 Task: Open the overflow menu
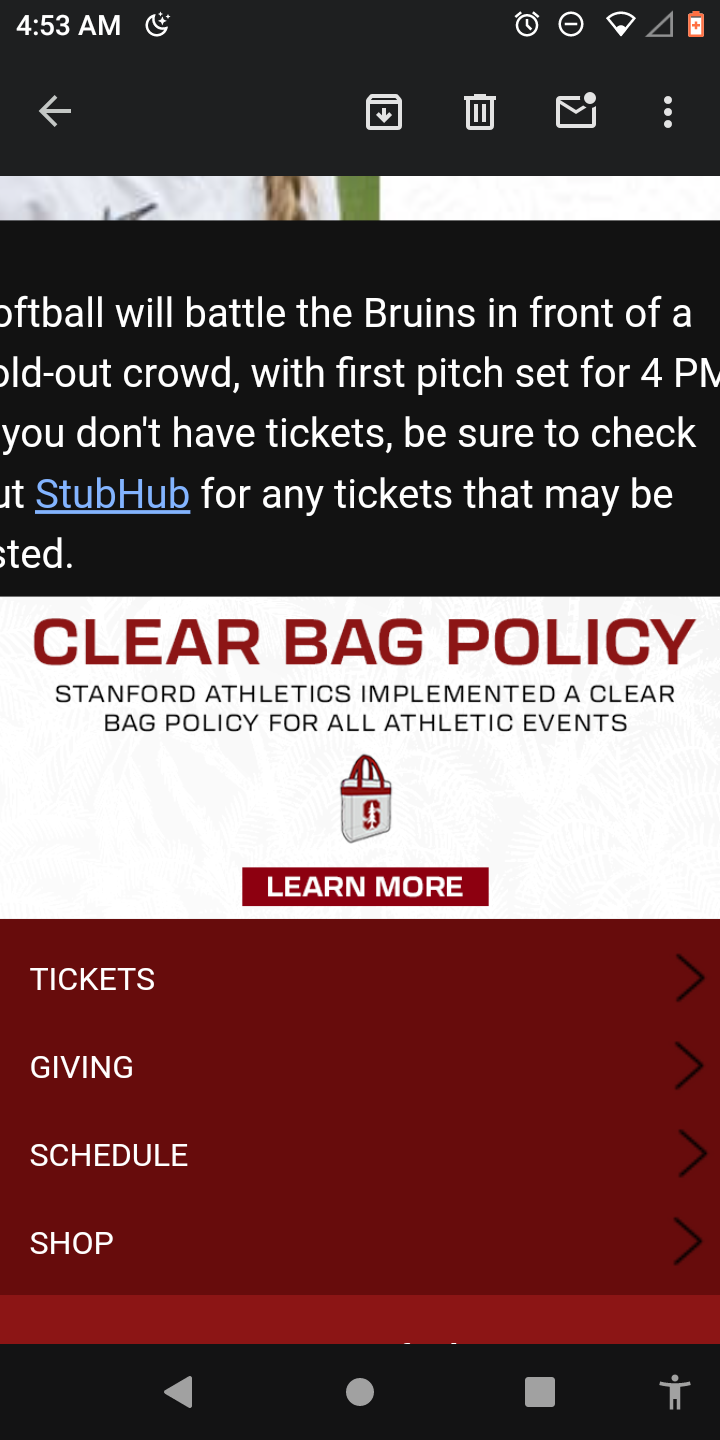[668, 112]
